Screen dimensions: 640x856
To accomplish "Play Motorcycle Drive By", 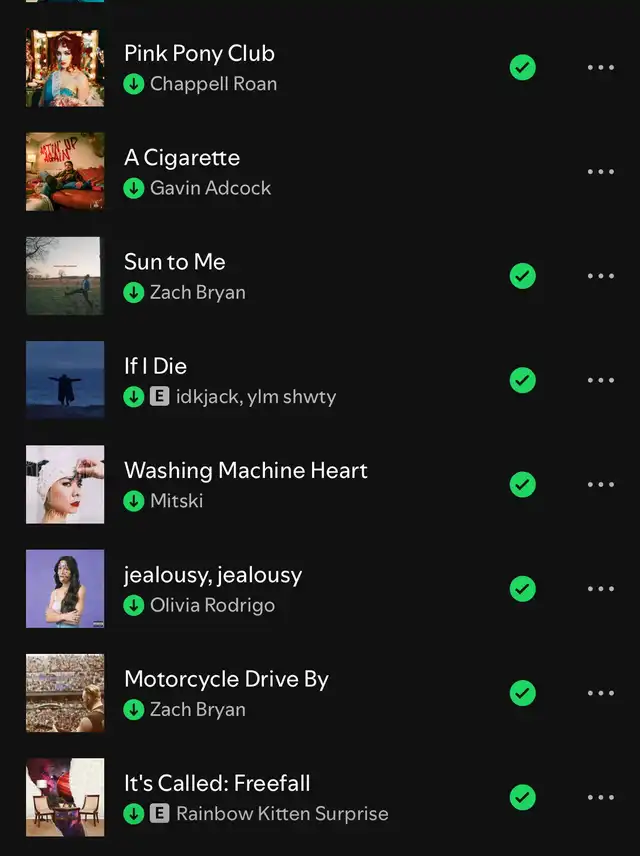I will (x=226, y=679).
